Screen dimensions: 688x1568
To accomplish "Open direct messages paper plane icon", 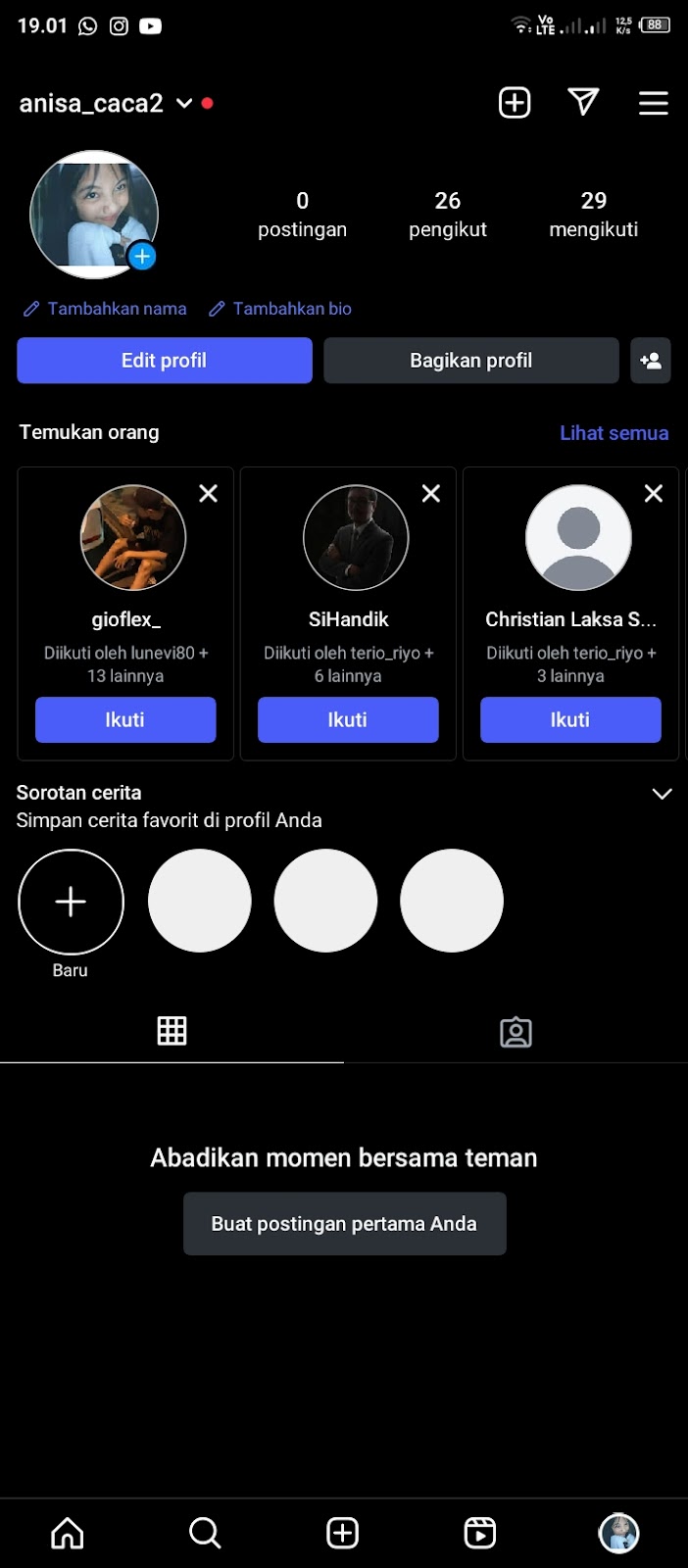I will (x=583, y=102).
